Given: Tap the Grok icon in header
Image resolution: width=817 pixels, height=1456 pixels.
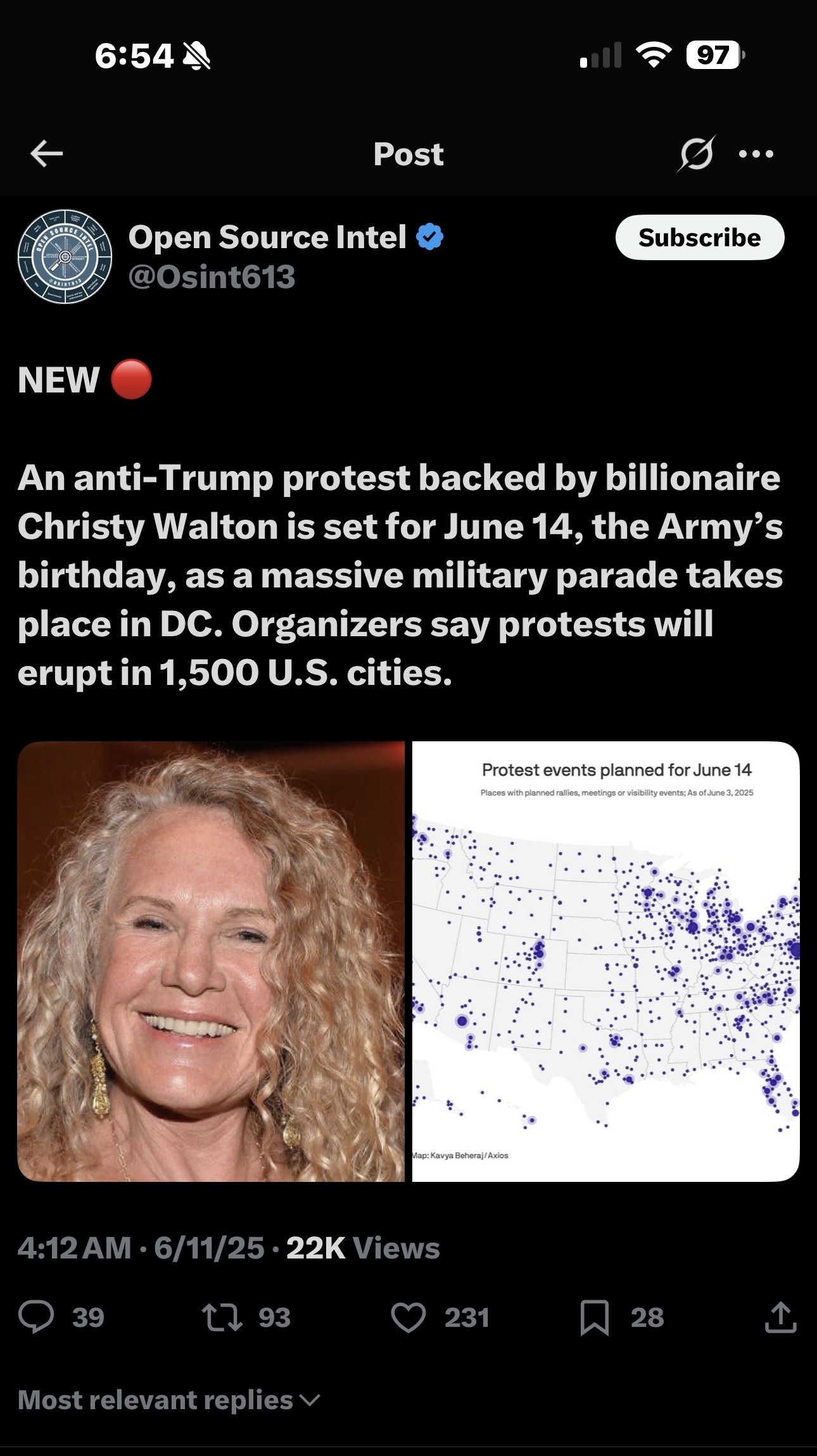Looking at the screenshot, I should [x=696, y=154].
